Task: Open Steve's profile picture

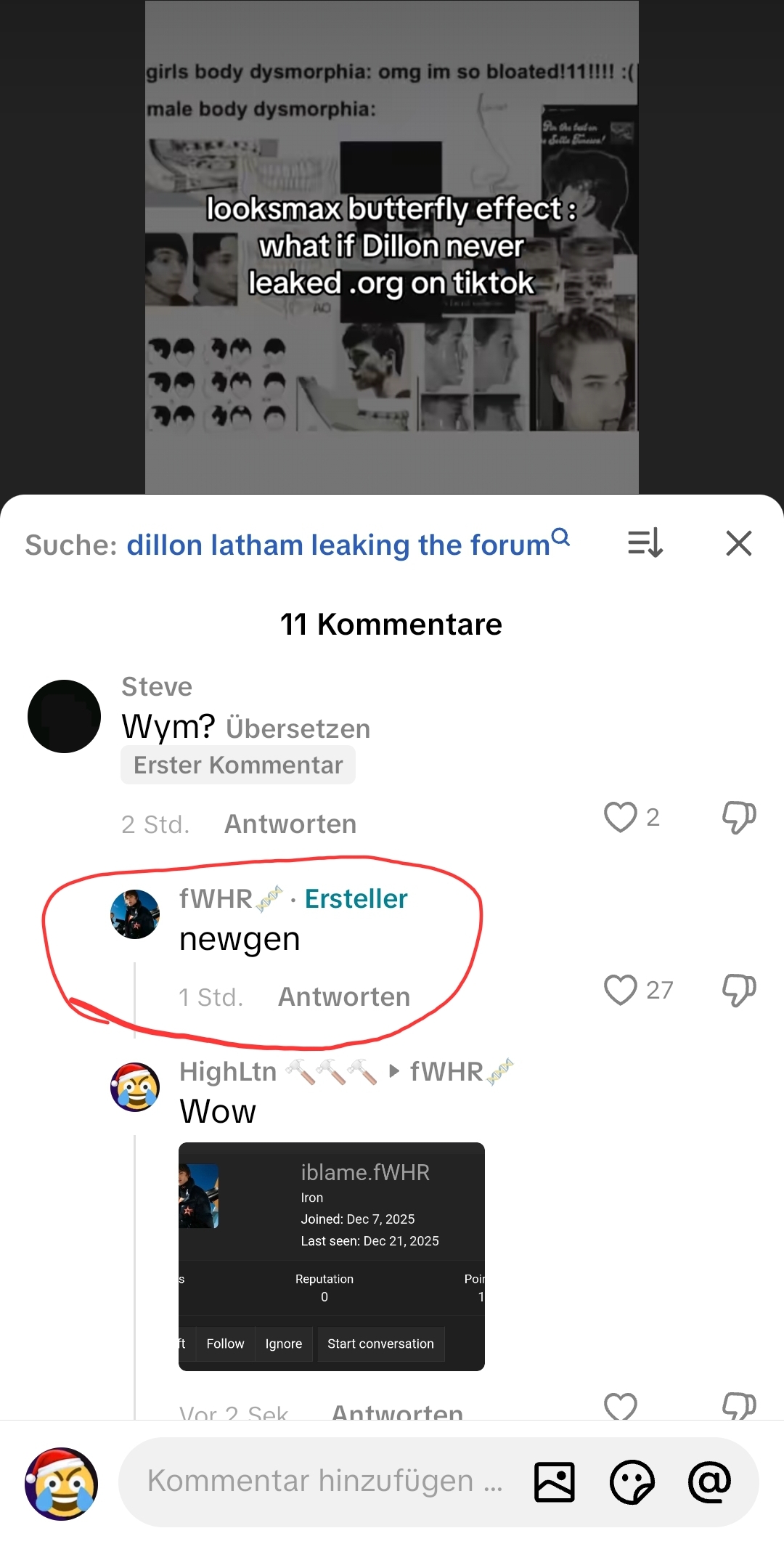Action: [64, 716]
